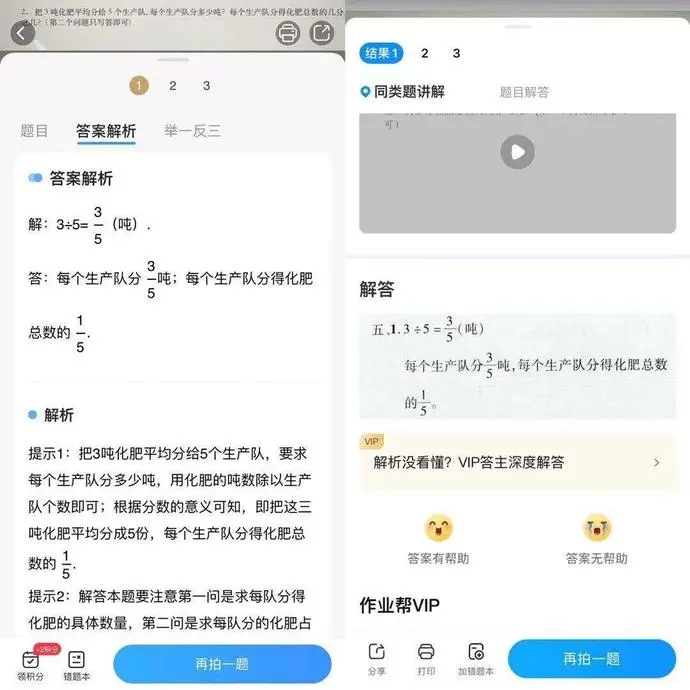
Task: Select the 答案解析 tab
Action: tap(106, 130)
